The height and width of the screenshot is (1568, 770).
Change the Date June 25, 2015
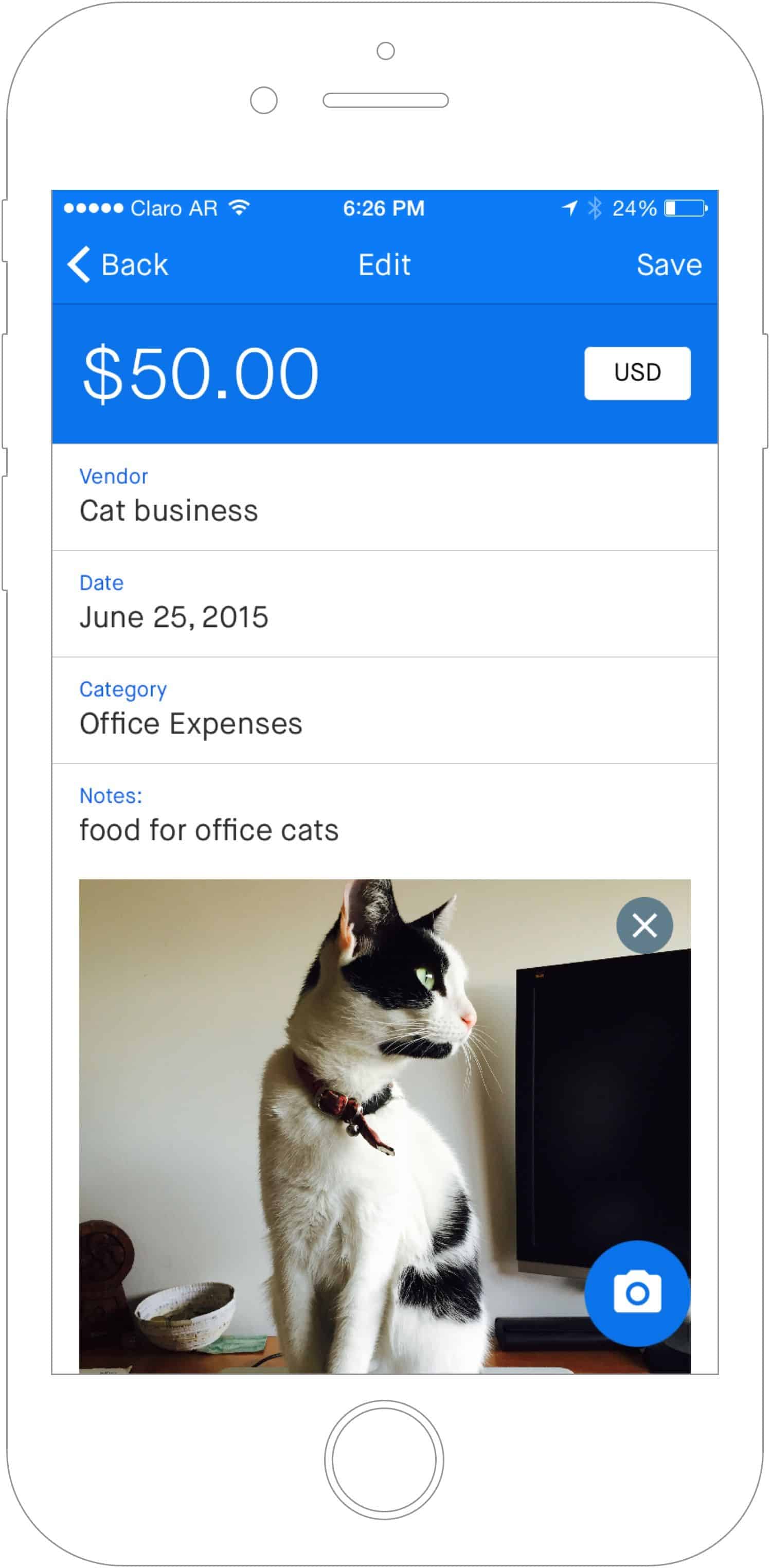[x=385, y=604]
